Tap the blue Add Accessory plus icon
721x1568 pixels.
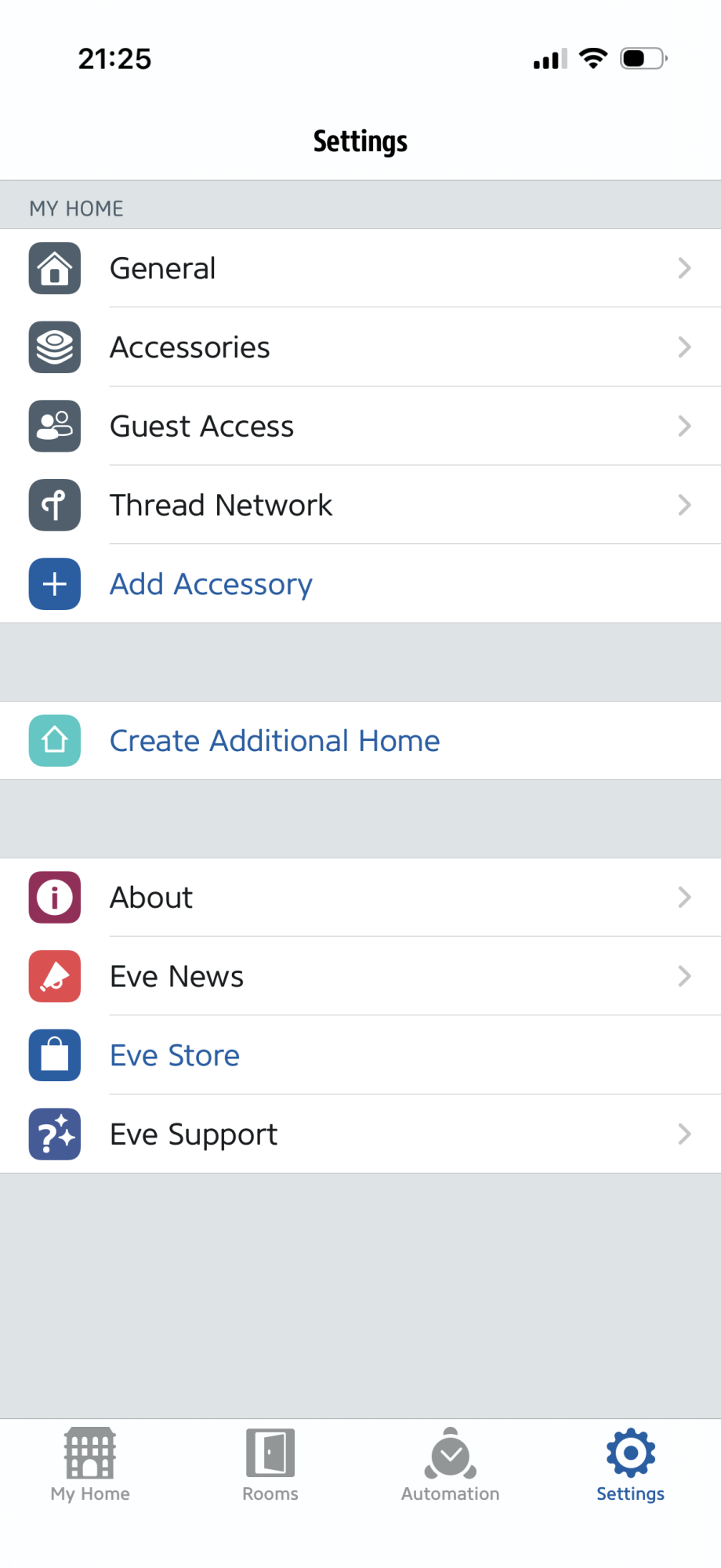click(53, 583)
